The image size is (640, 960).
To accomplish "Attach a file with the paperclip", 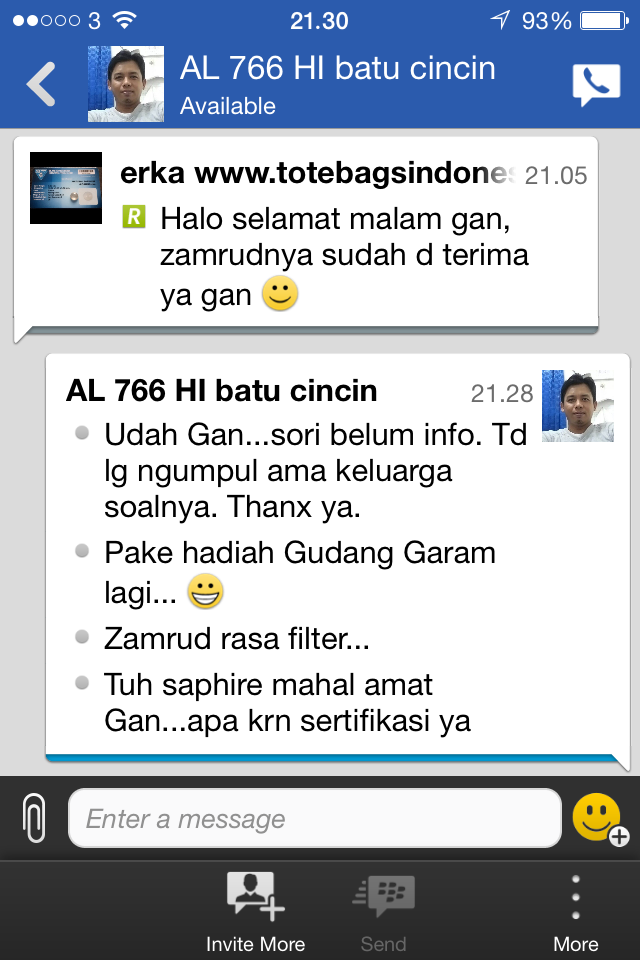I will pos(34,818).
